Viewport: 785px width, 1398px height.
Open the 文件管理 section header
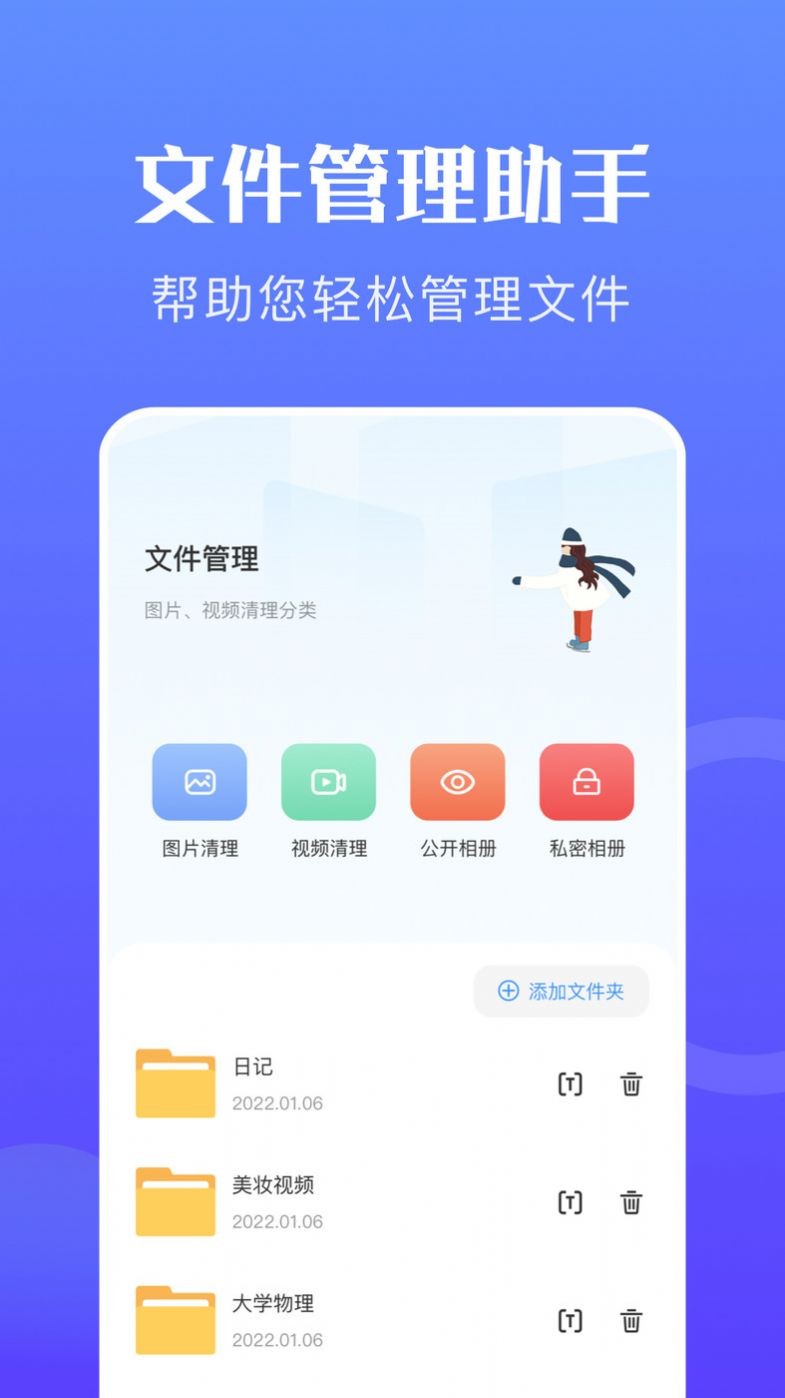202,561
